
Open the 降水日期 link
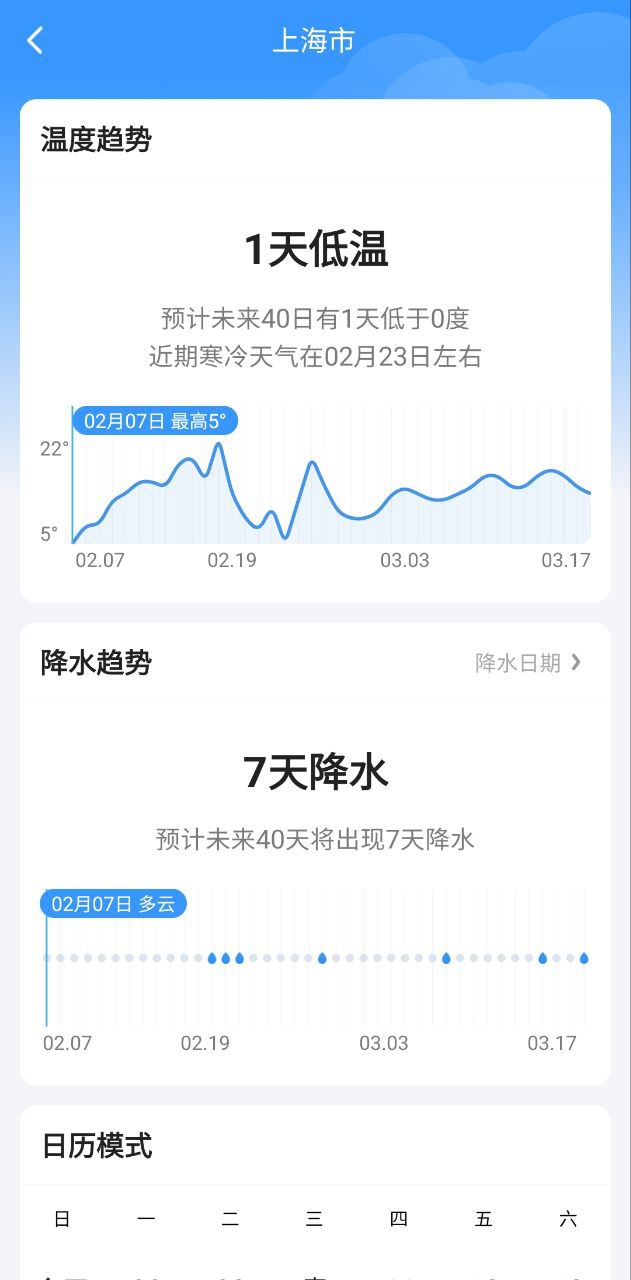[527, 662]
